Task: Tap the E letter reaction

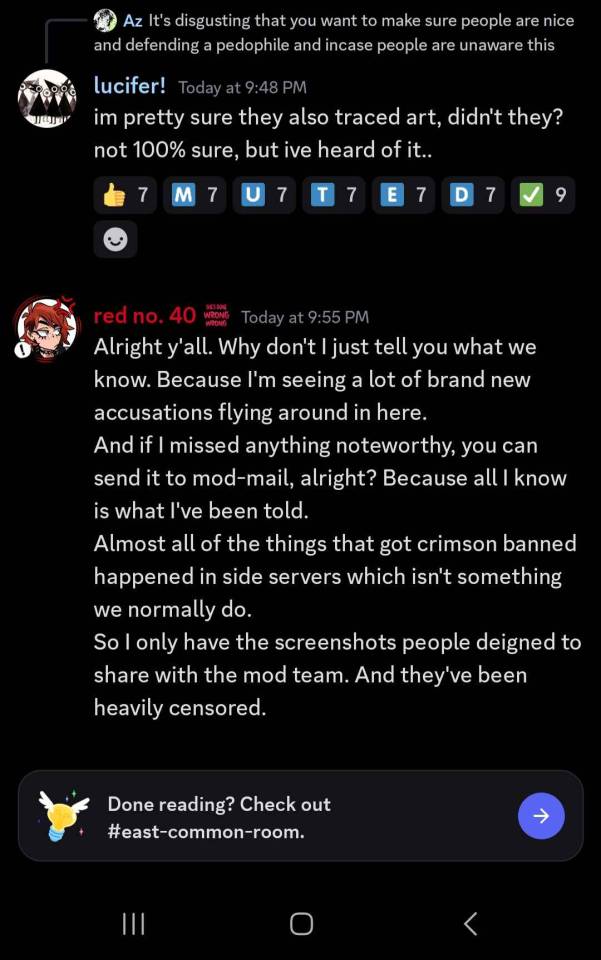Action: (404, 195)
